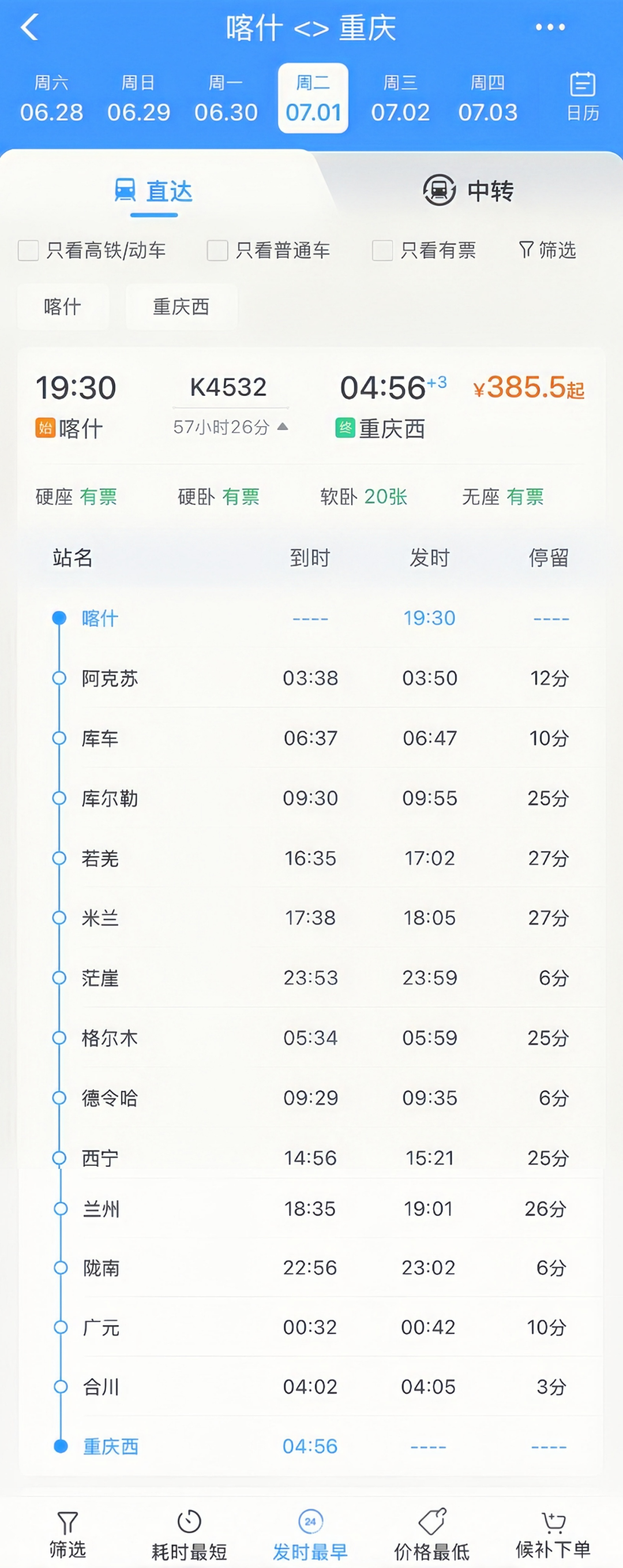Select the 07.02 Wednesday date tab
Image resolution: width=623 pixels, height=1568 pixels.
400,98
